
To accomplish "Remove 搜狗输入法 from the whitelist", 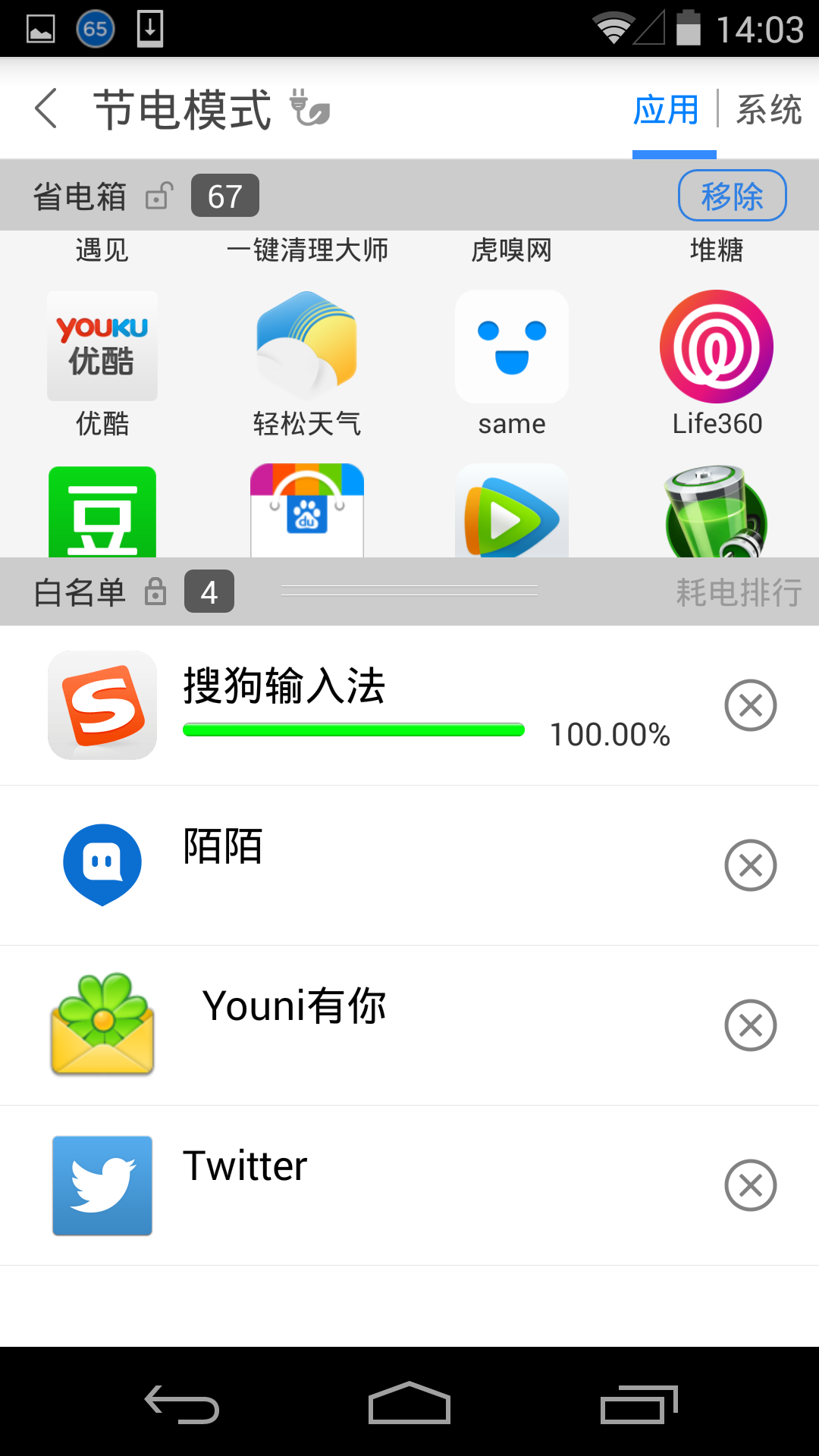I will tap(750, 704).
